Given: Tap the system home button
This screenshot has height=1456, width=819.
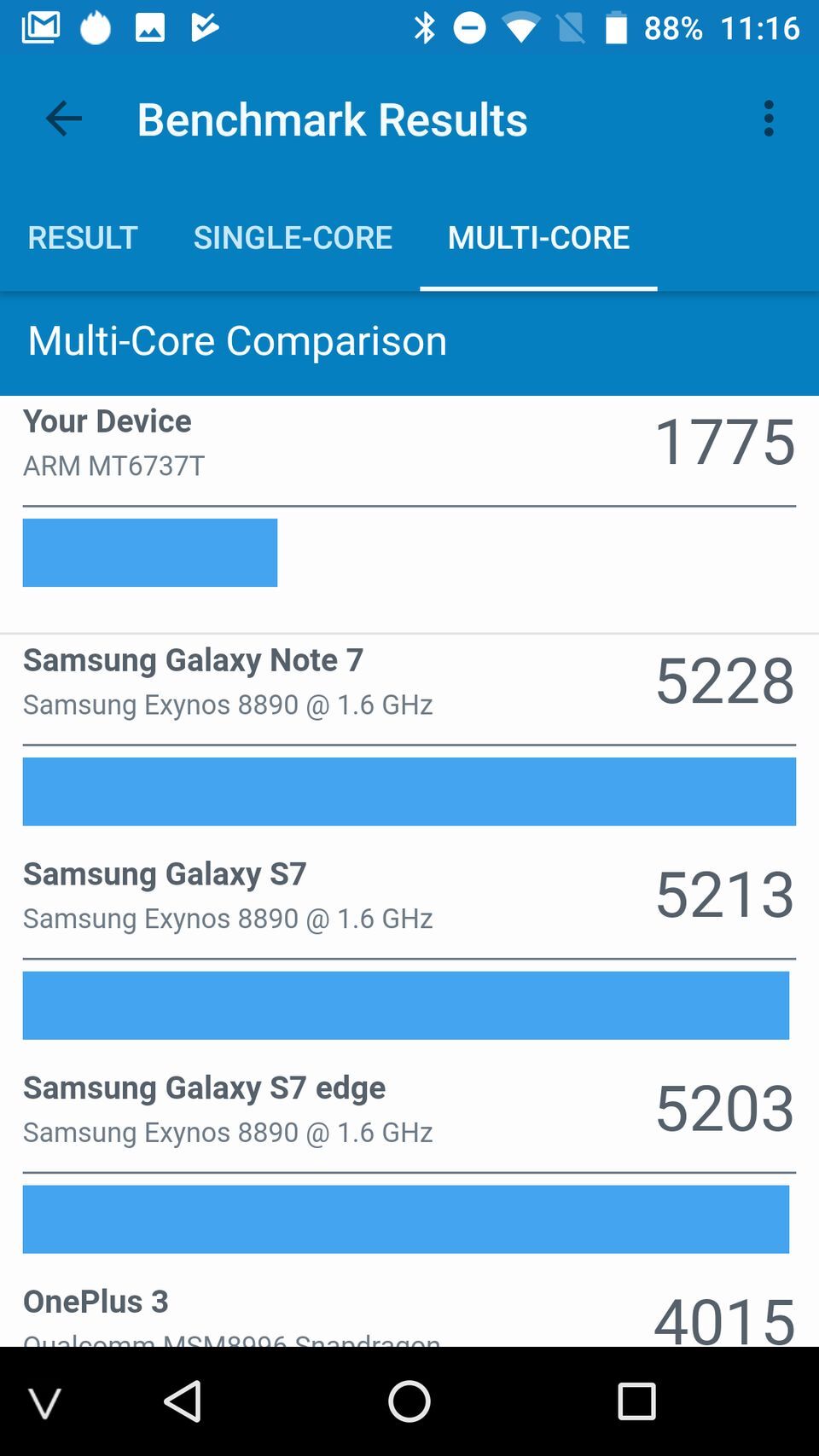Looking at the screenshot, I should (409, 1401).
